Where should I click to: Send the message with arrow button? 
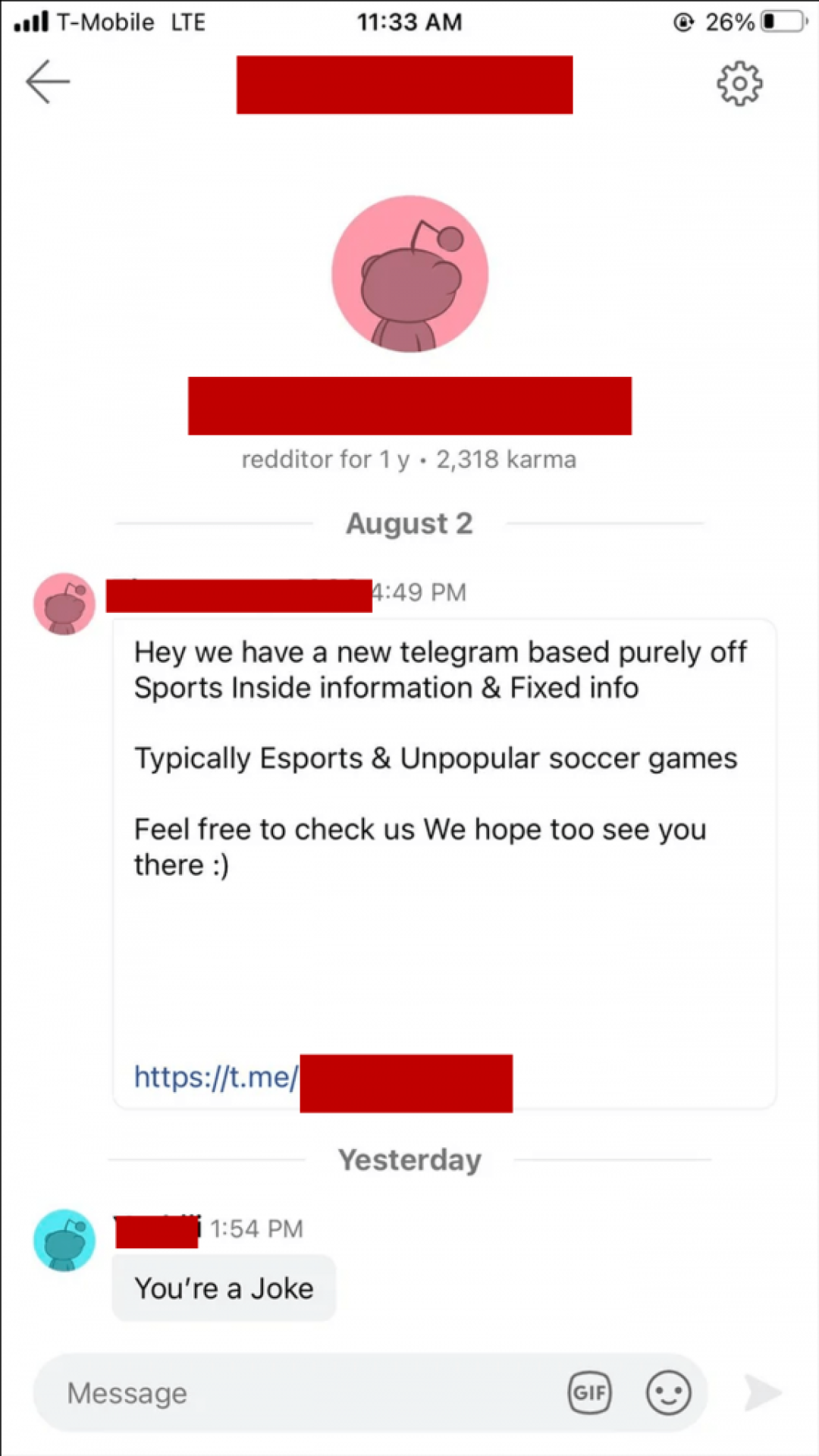[762, 1393]
